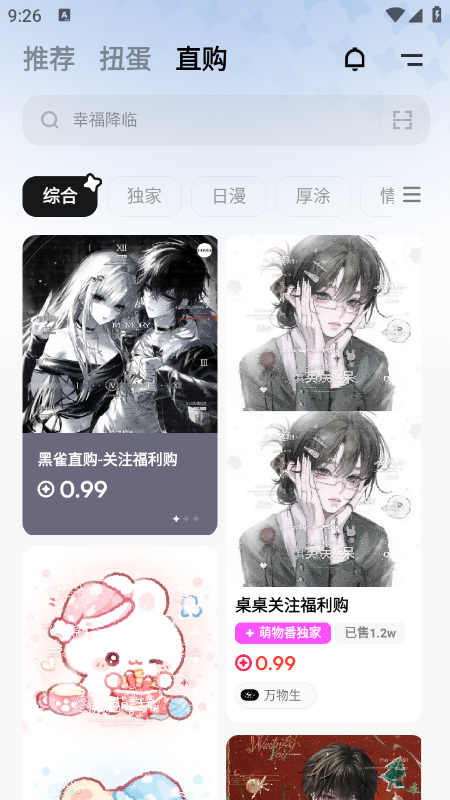Screen dimensions: 450x800
Task: Select the 综合 filter chip
Action: coord(60,196)
